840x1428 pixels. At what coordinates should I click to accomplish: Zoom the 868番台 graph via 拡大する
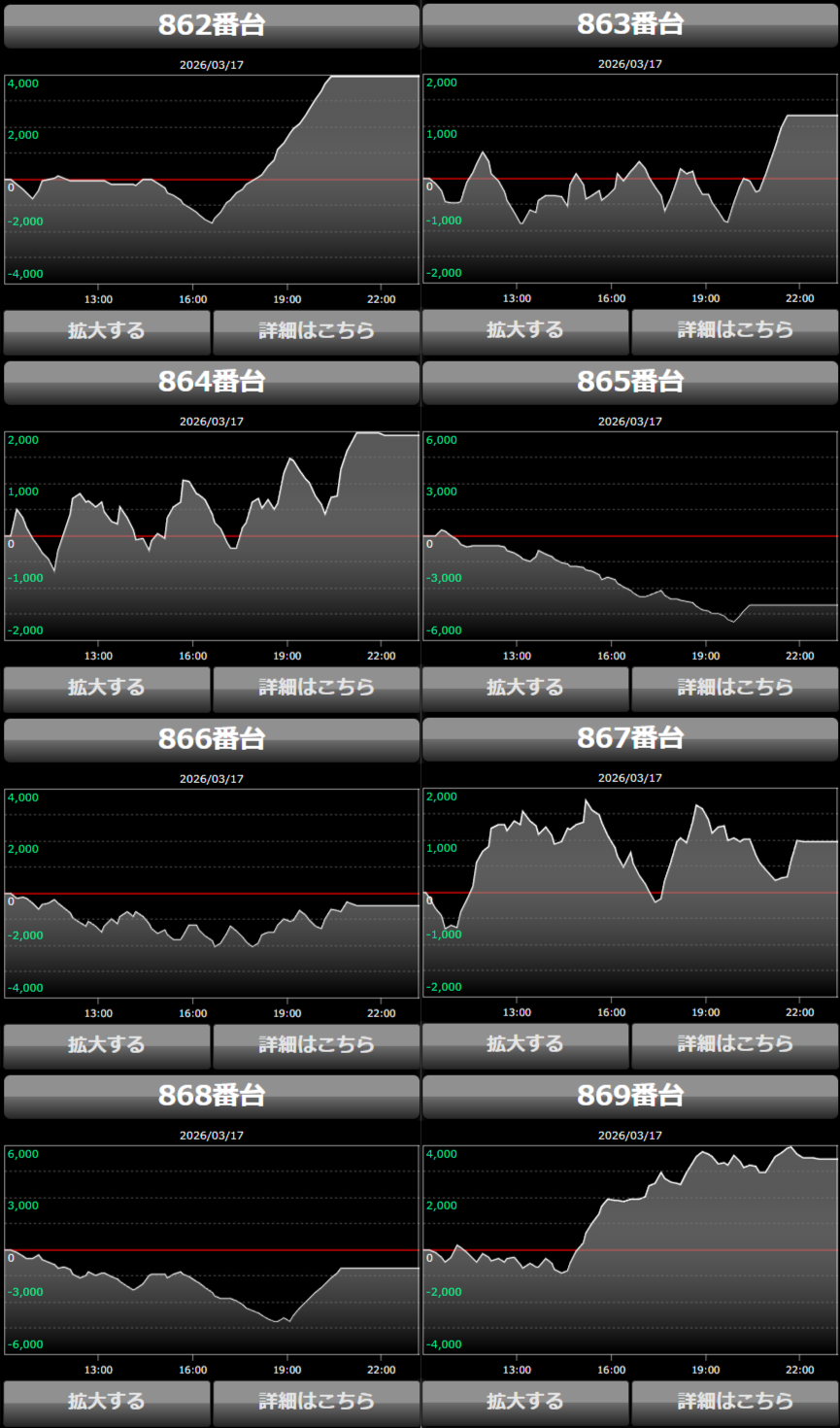(x=107, y=1402)
